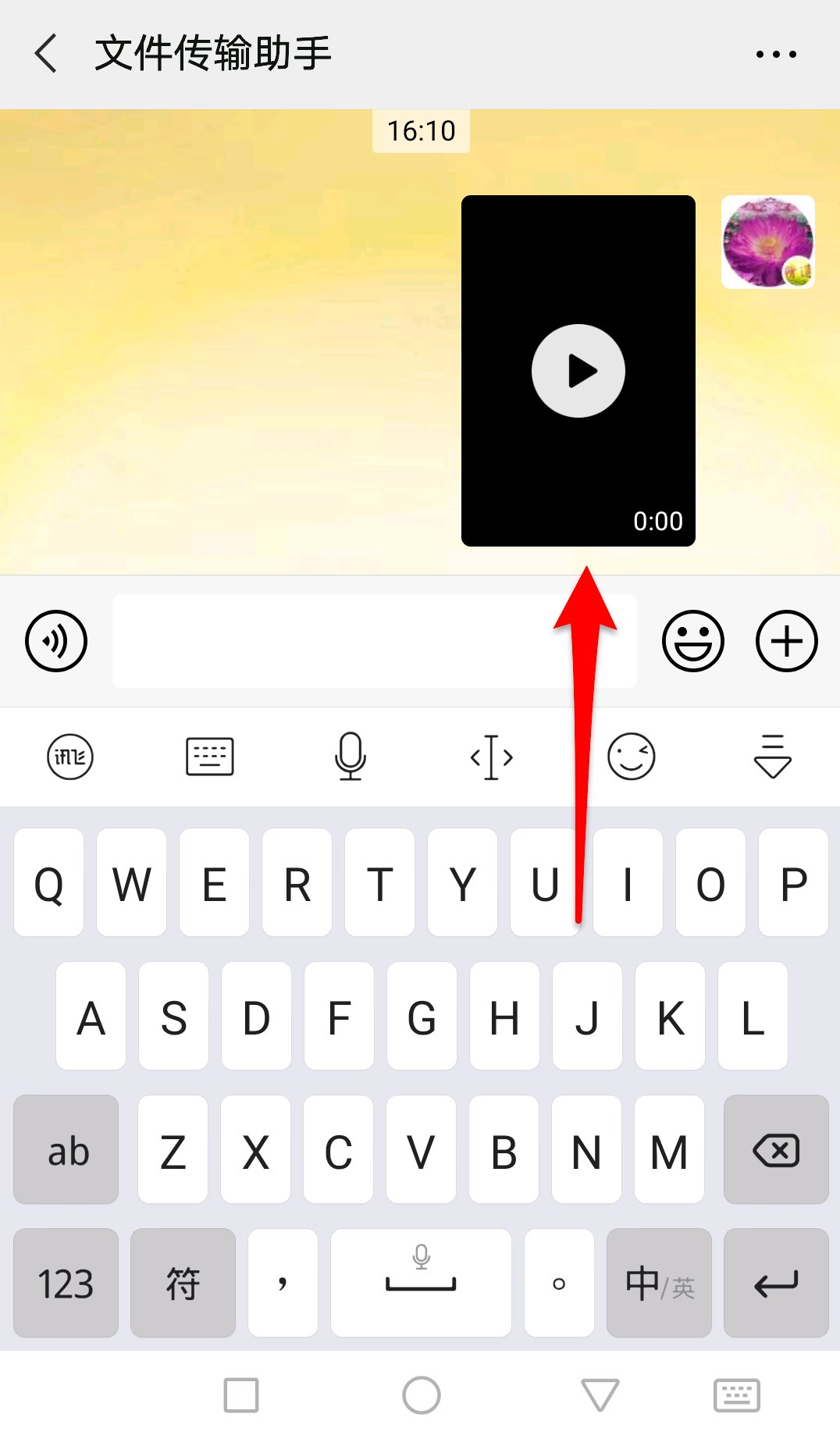Open the plus attachment menu

786,641
